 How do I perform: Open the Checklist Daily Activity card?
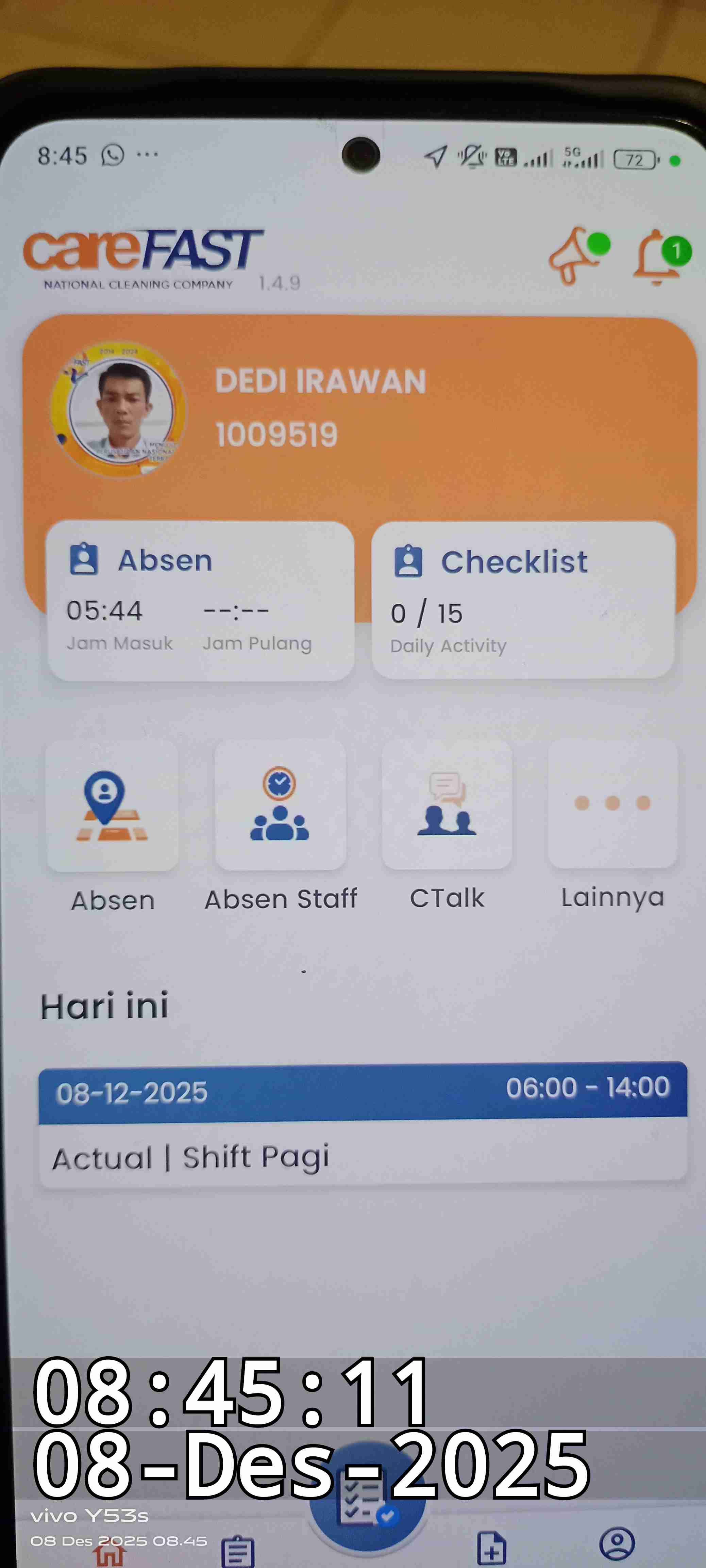(x=522, y=600)
